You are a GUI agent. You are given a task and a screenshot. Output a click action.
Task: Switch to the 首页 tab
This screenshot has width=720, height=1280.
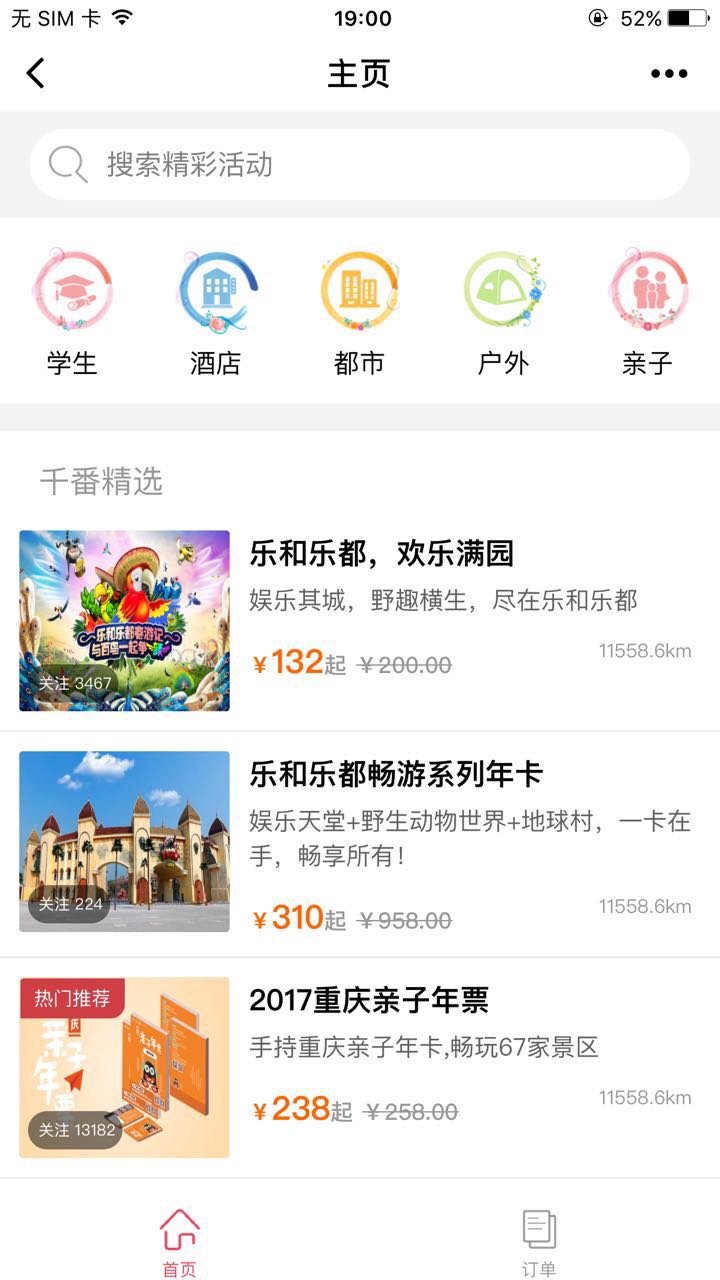click(x=180, y=1242)
